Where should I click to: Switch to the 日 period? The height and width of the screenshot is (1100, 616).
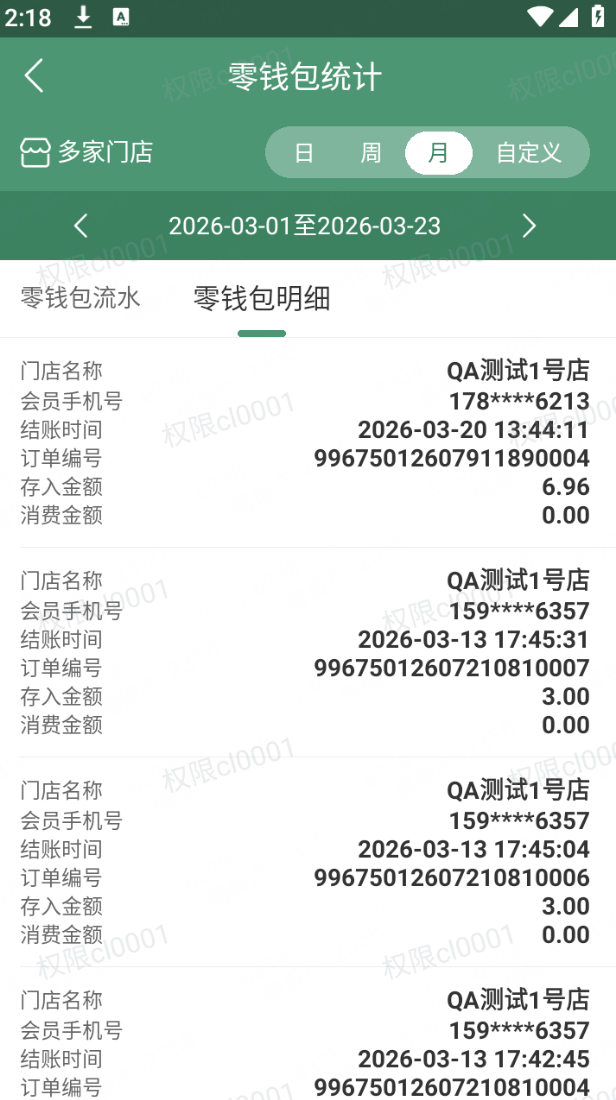[304, 153]
